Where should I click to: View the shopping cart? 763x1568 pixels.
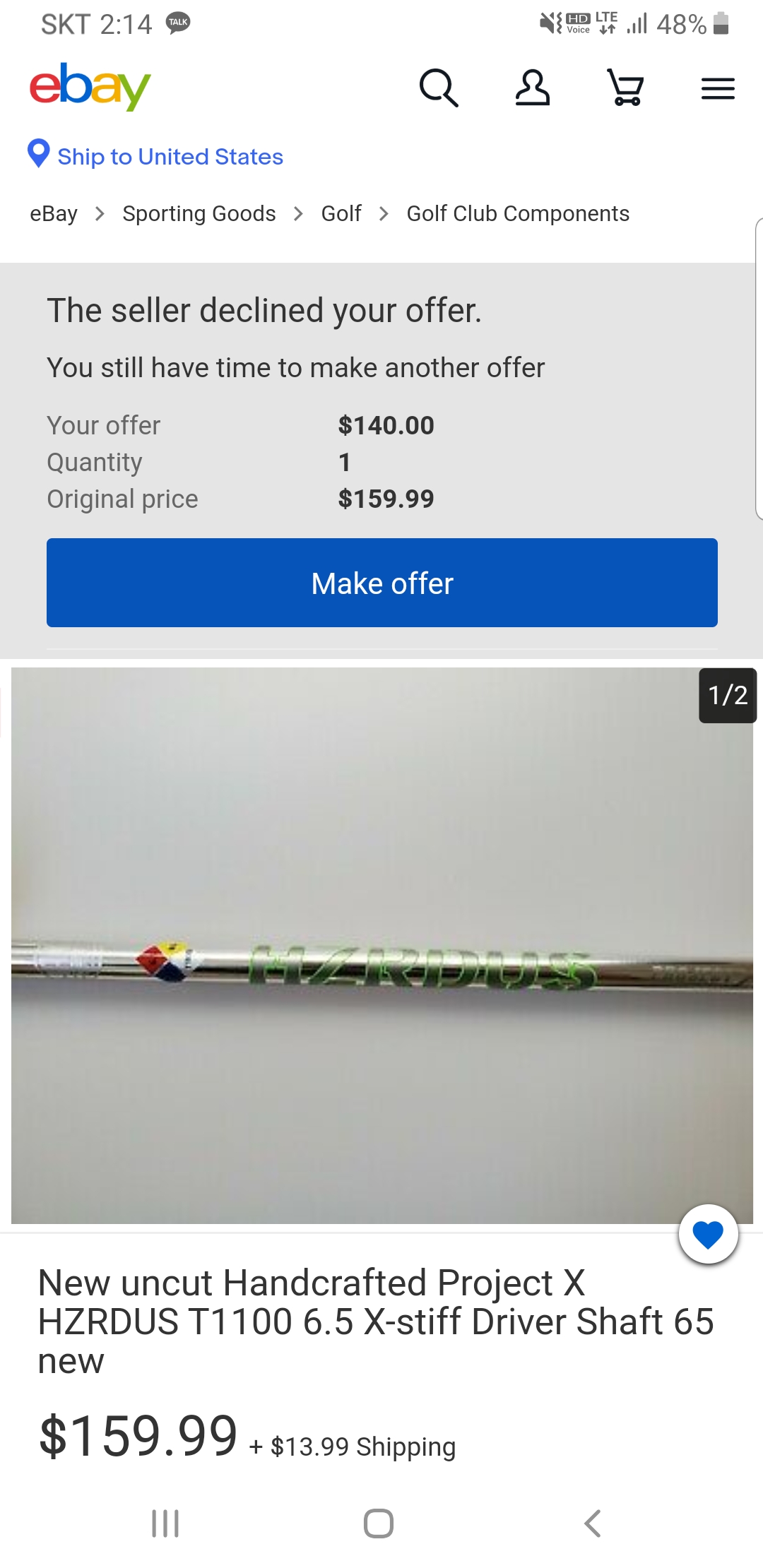point(625,88)
